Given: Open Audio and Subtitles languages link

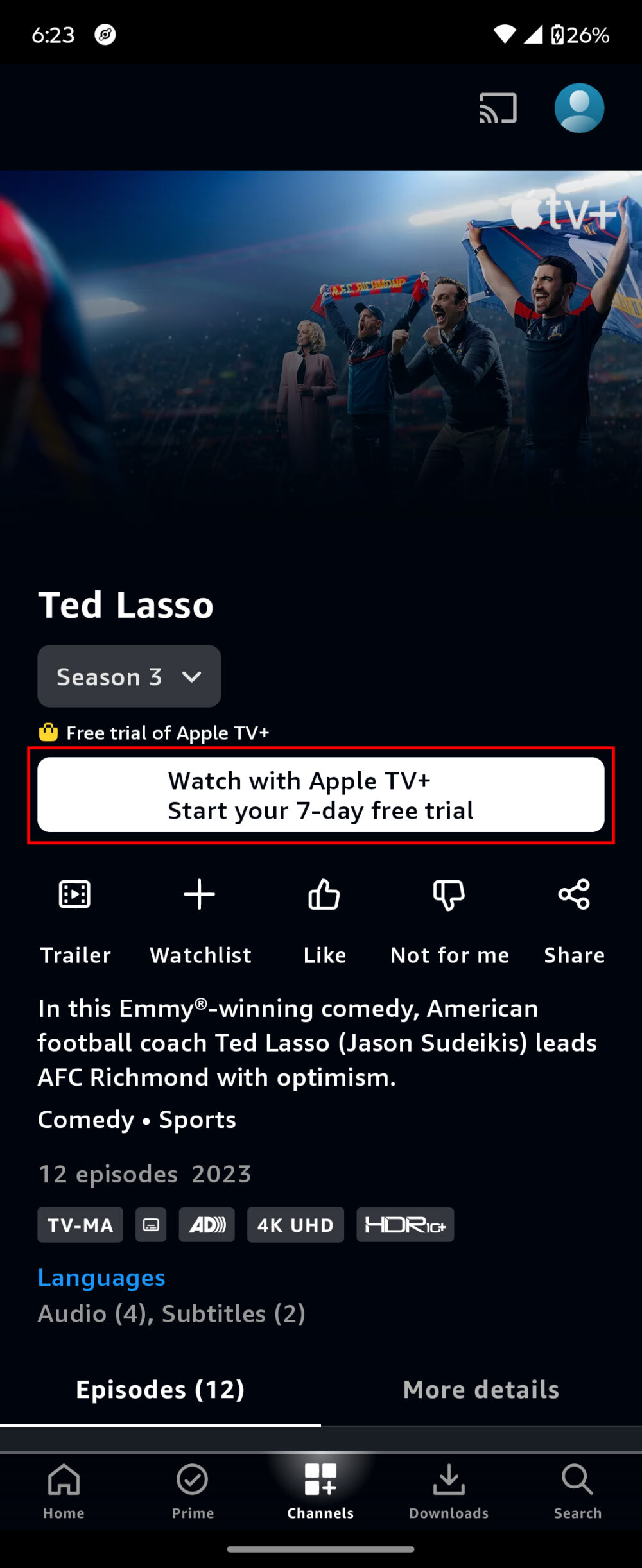Looking at the screenshot, I should [x=172, y=1313].
